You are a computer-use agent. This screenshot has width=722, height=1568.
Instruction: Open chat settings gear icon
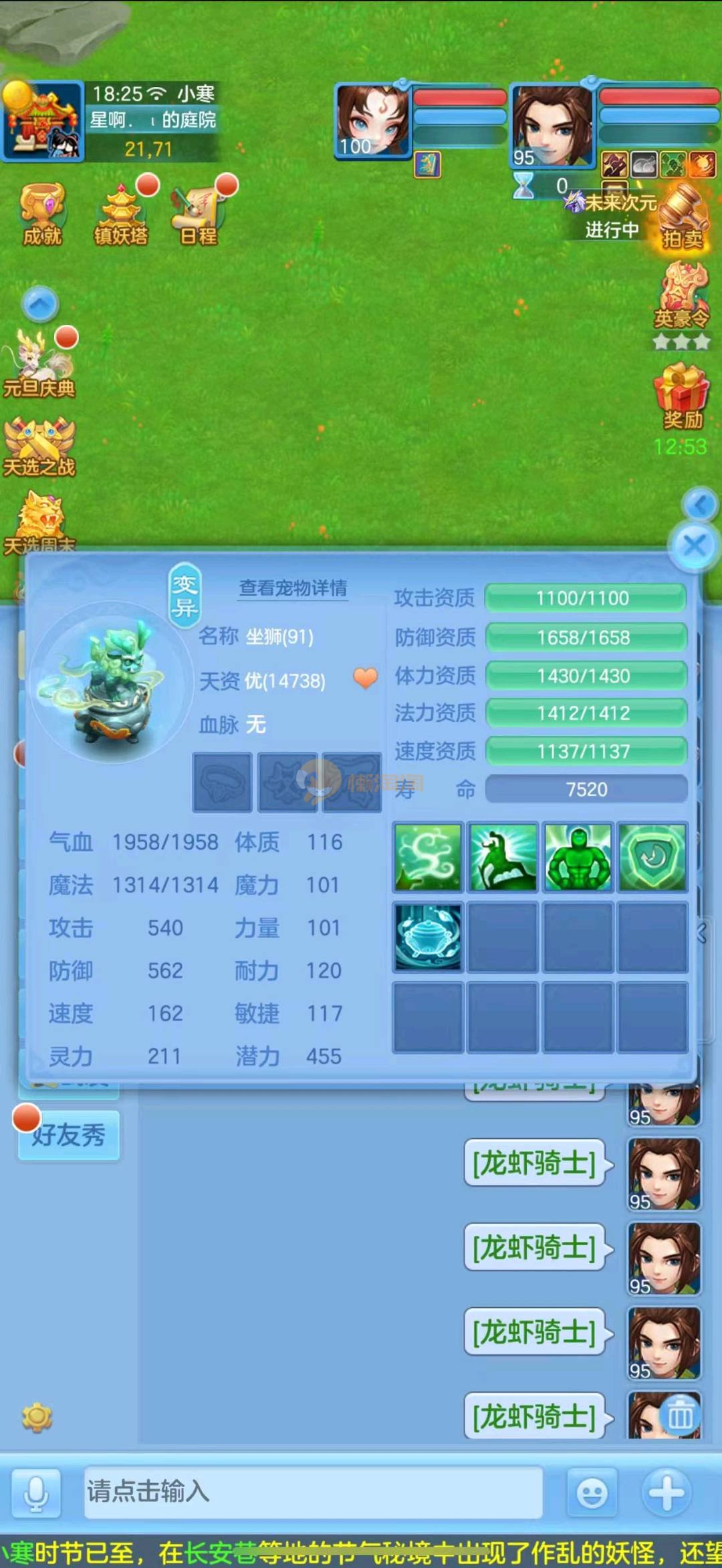pos(37,1417)
